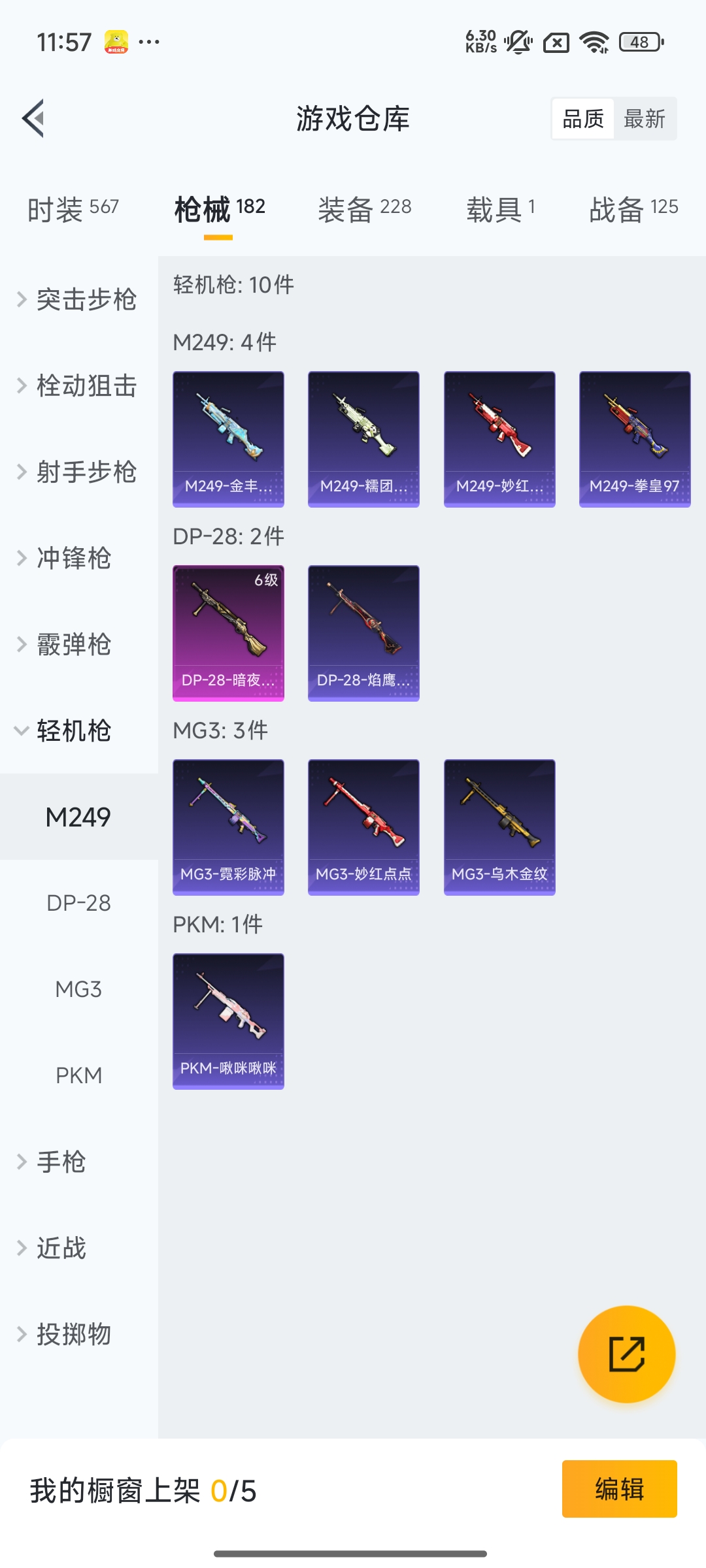Open the M249-拳皇97 skin
The width and height of the screenshot is (706, 1568).
(634, 439)
